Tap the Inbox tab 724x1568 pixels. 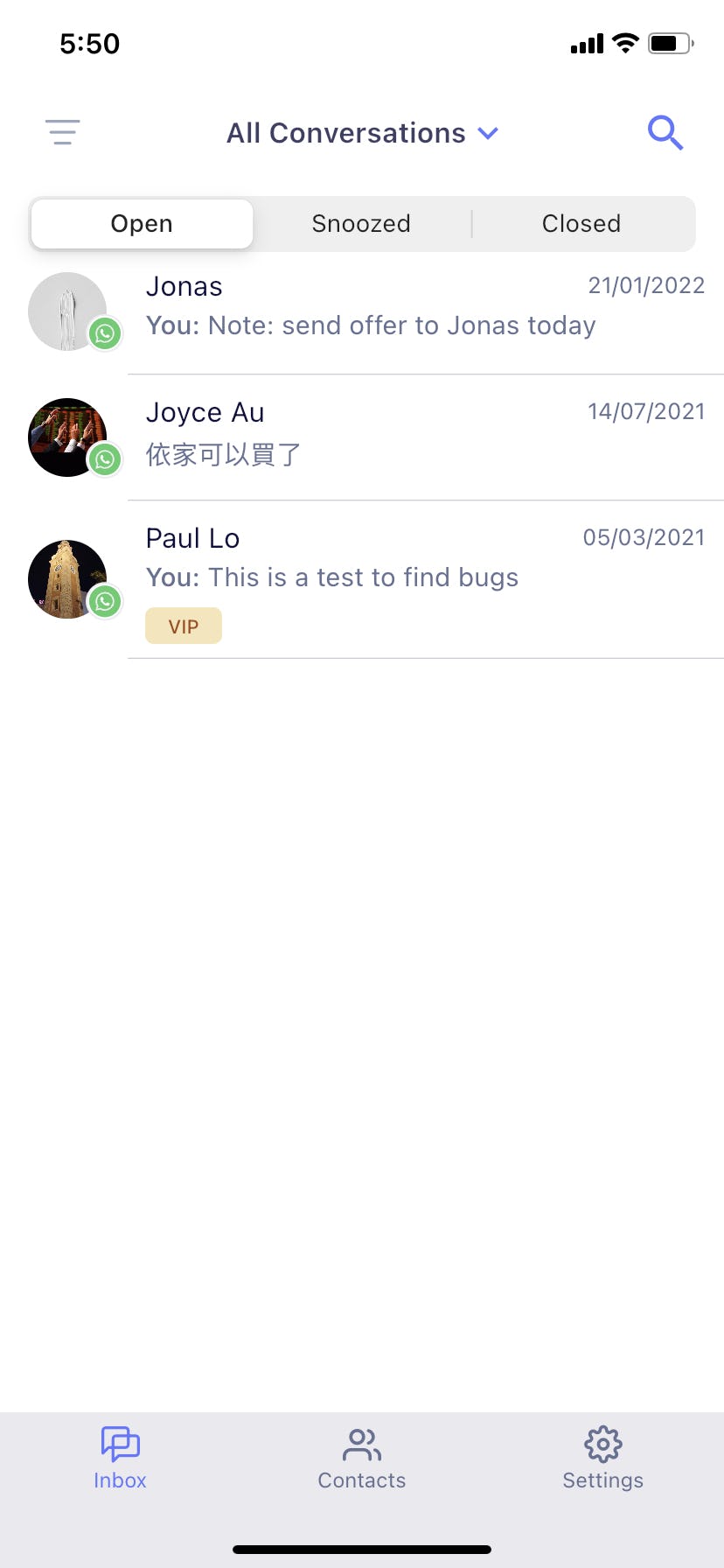coord(121,1459)
